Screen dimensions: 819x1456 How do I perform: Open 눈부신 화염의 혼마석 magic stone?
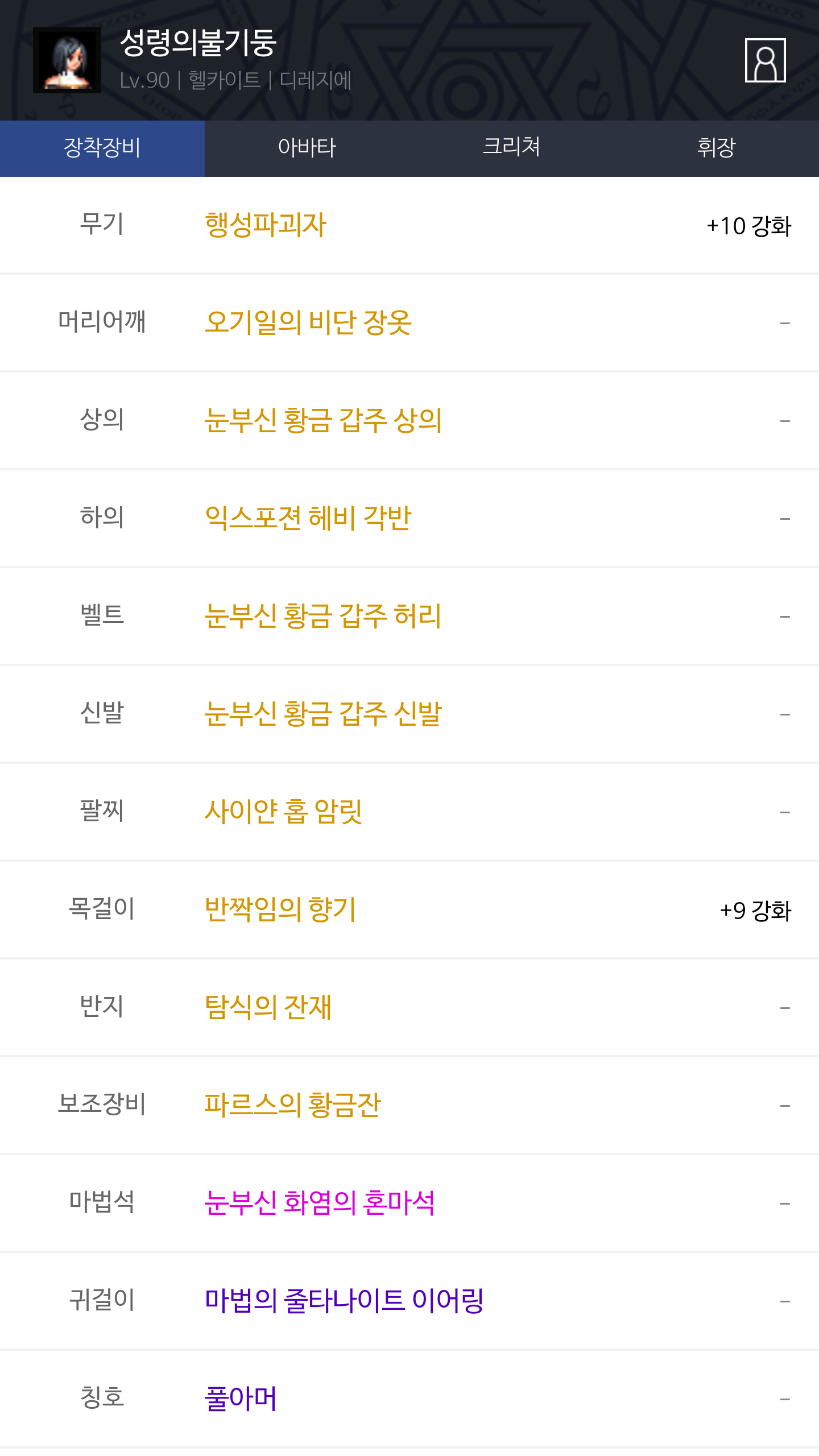click(x=320, y=1203)
